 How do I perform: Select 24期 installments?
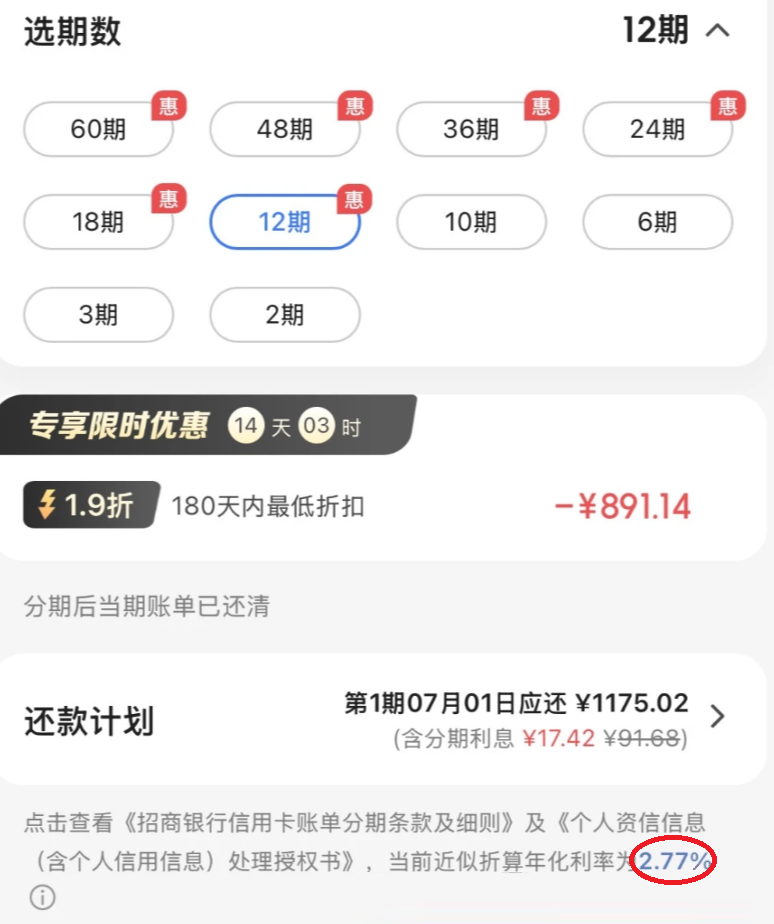(657, 129)
